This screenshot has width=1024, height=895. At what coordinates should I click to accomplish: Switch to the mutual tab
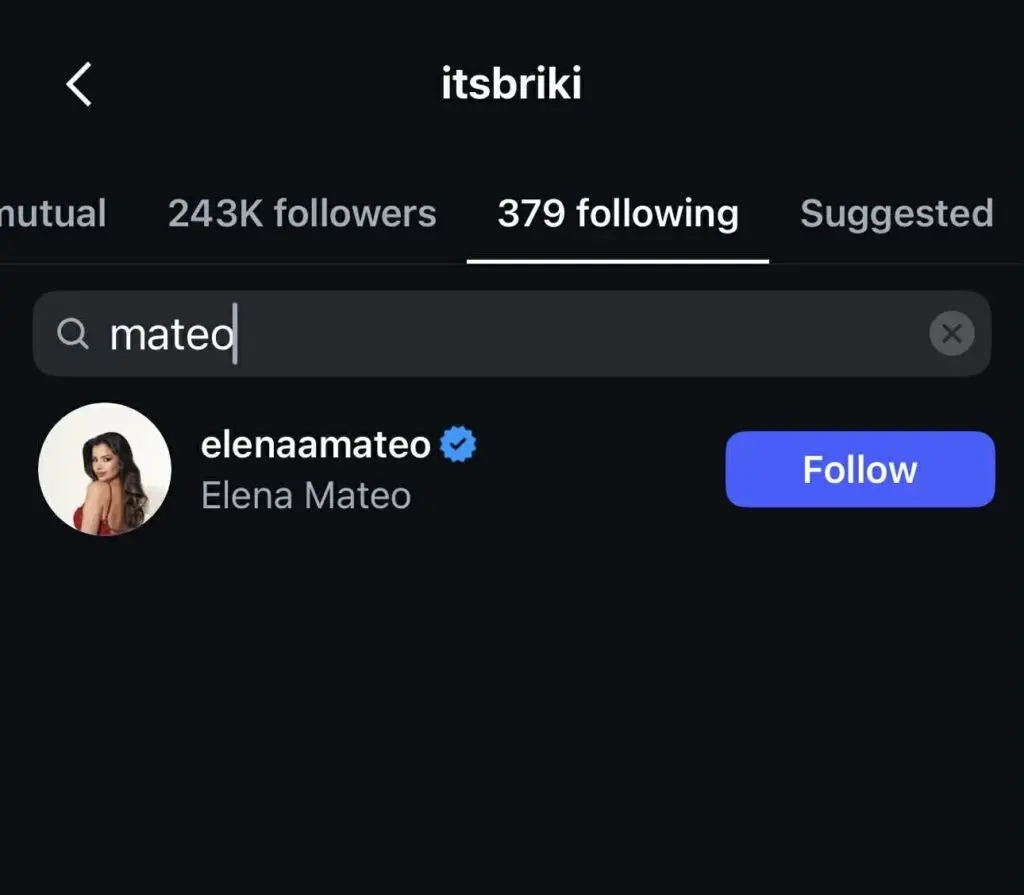(53, 214)
